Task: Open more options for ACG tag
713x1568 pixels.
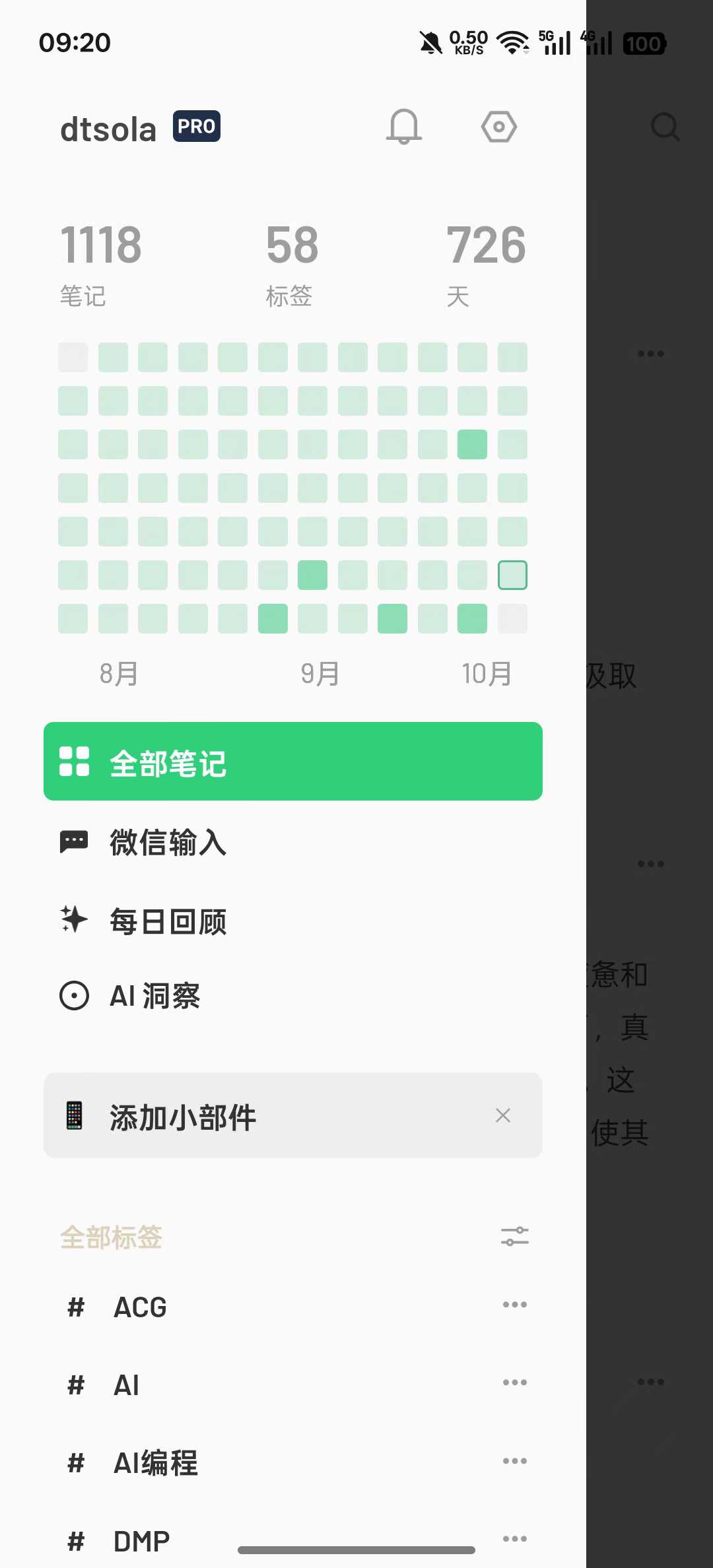Action: (514, 1305)
